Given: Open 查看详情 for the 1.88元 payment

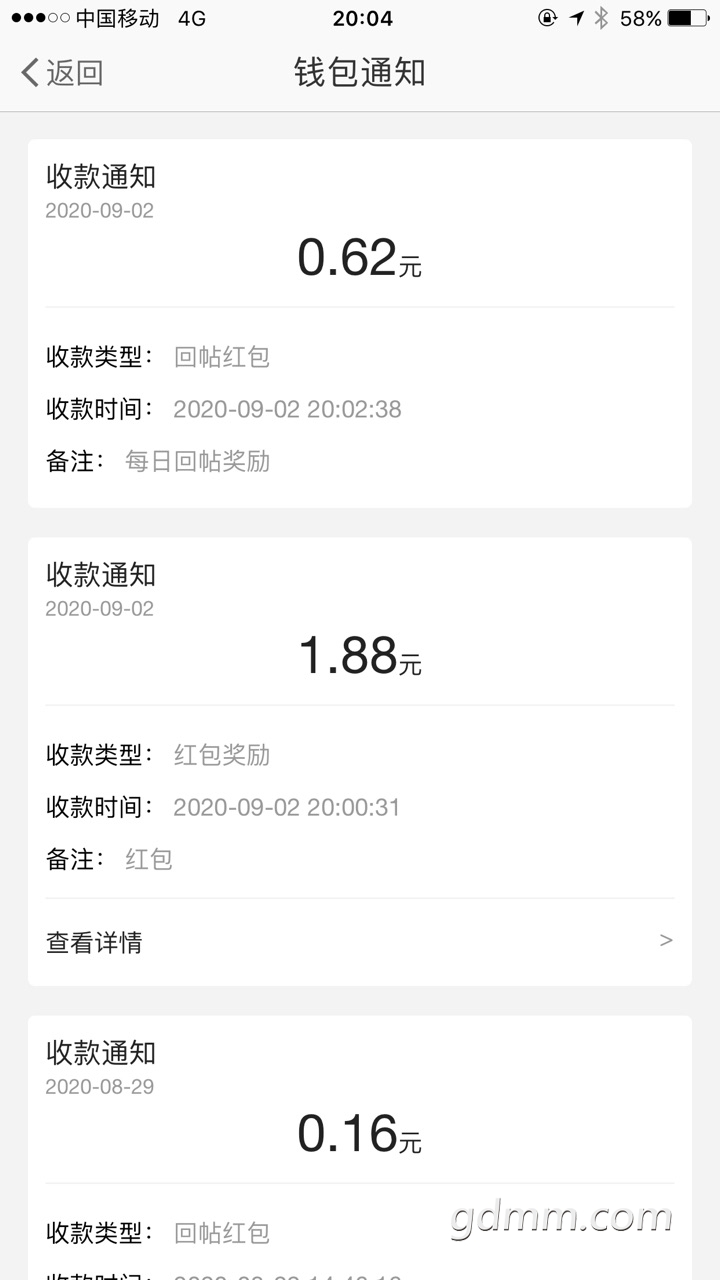Looking at the screenshot, I should pos(360,942).
